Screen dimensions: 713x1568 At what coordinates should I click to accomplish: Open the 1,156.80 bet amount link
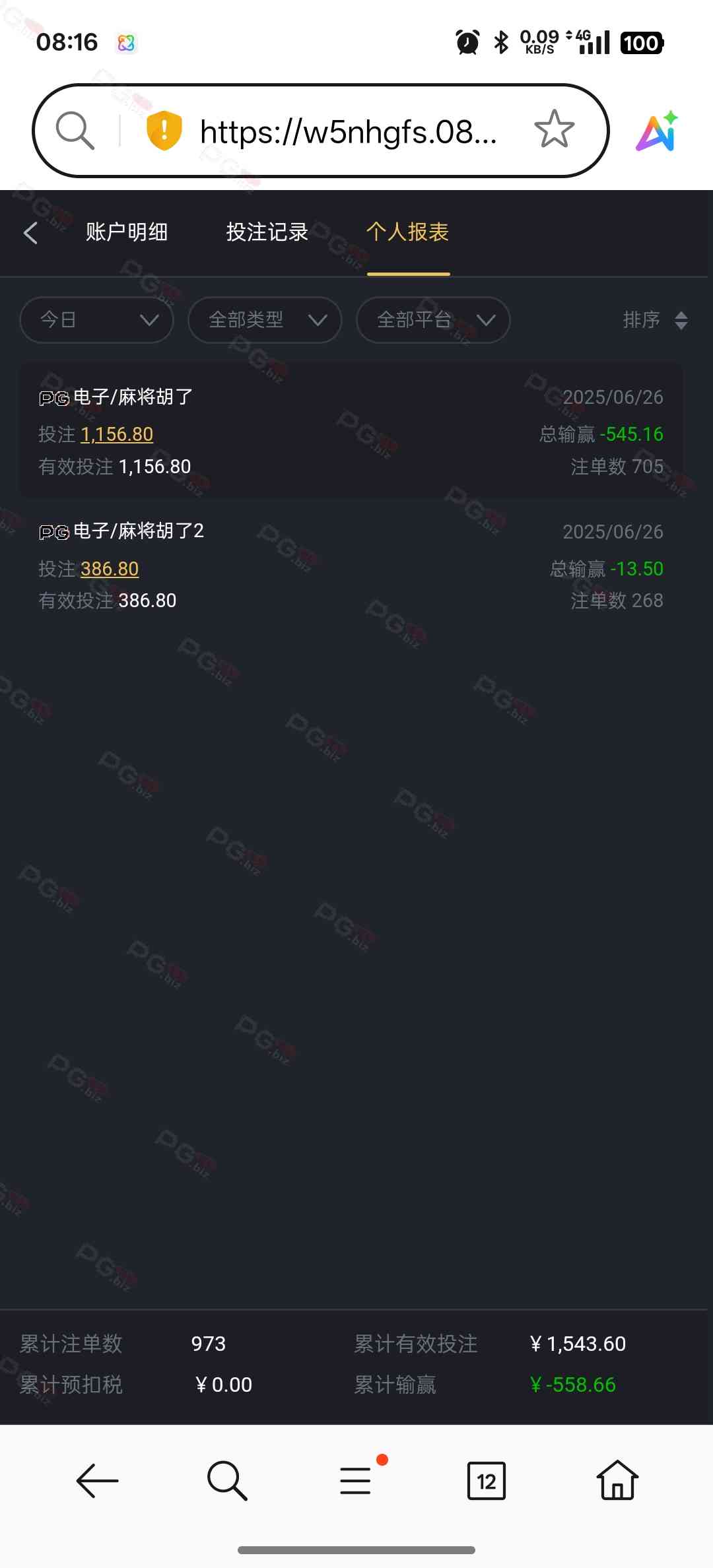(x=117, y=434)
